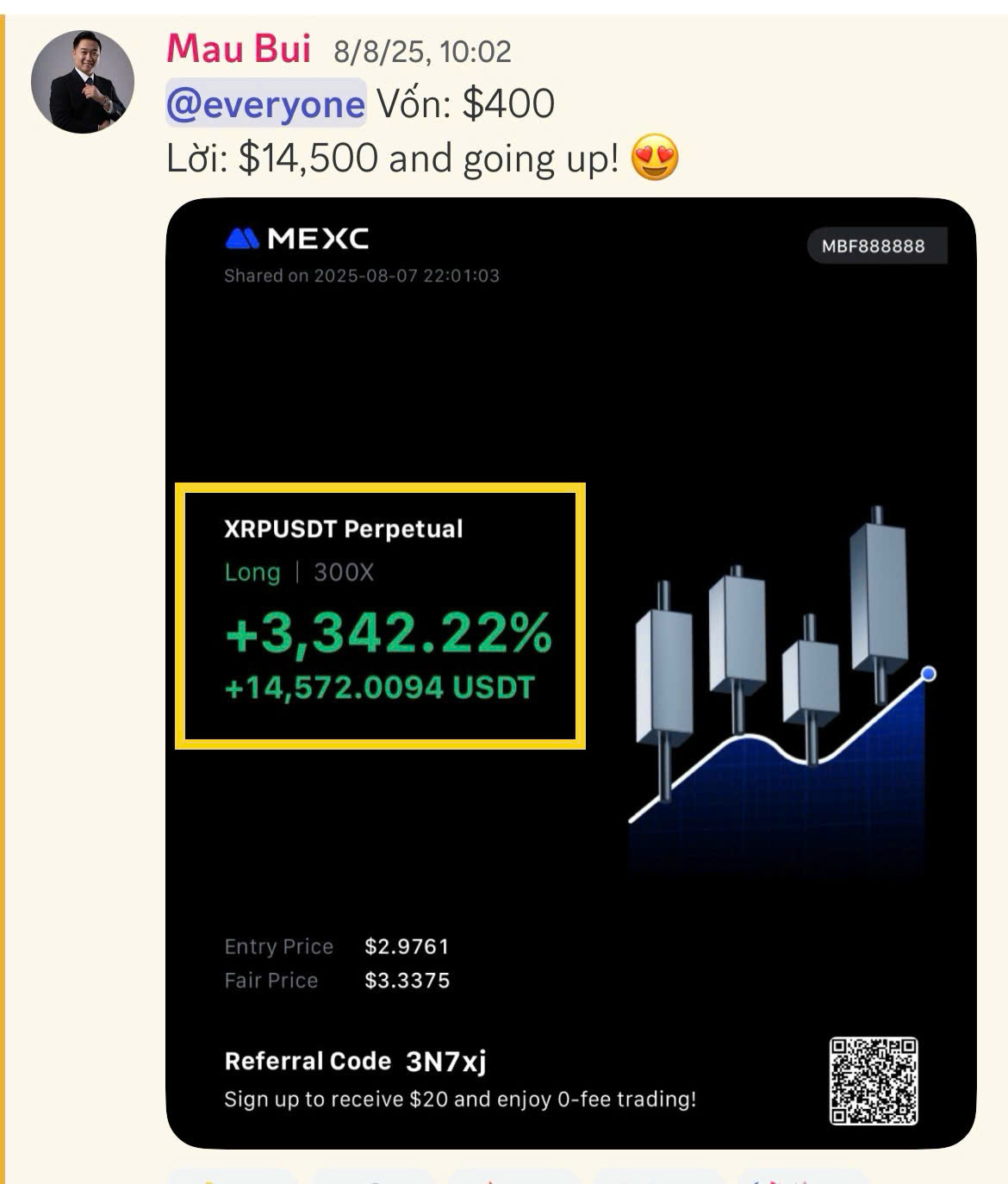The height and width of the screenshot is (1184, 1008).
Task: Open Mau Bui's profile avatar
Action: pyautogui.click(x=83, y=82)
